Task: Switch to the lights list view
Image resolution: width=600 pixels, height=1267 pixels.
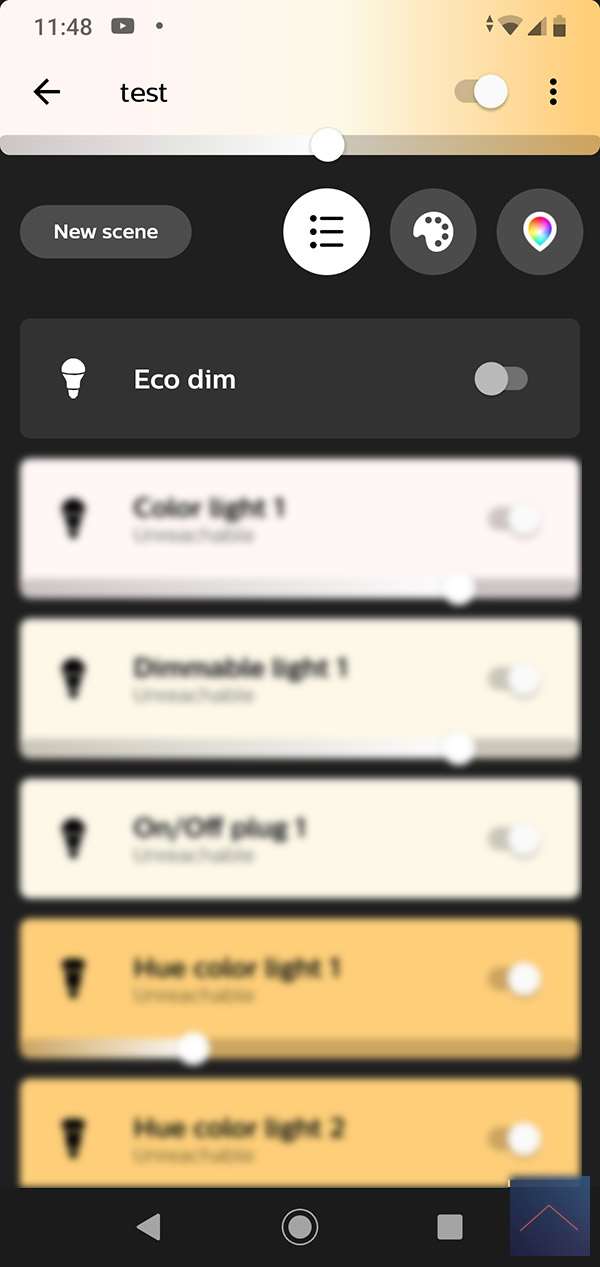Action: (x=327, y=232)
